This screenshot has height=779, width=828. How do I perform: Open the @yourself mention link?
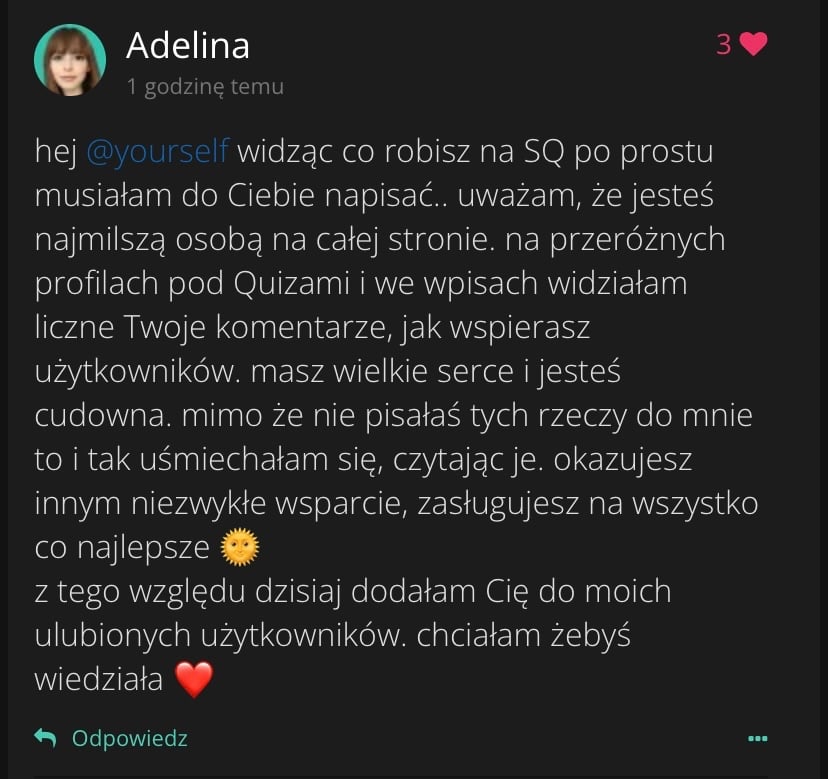click(159, 151)
